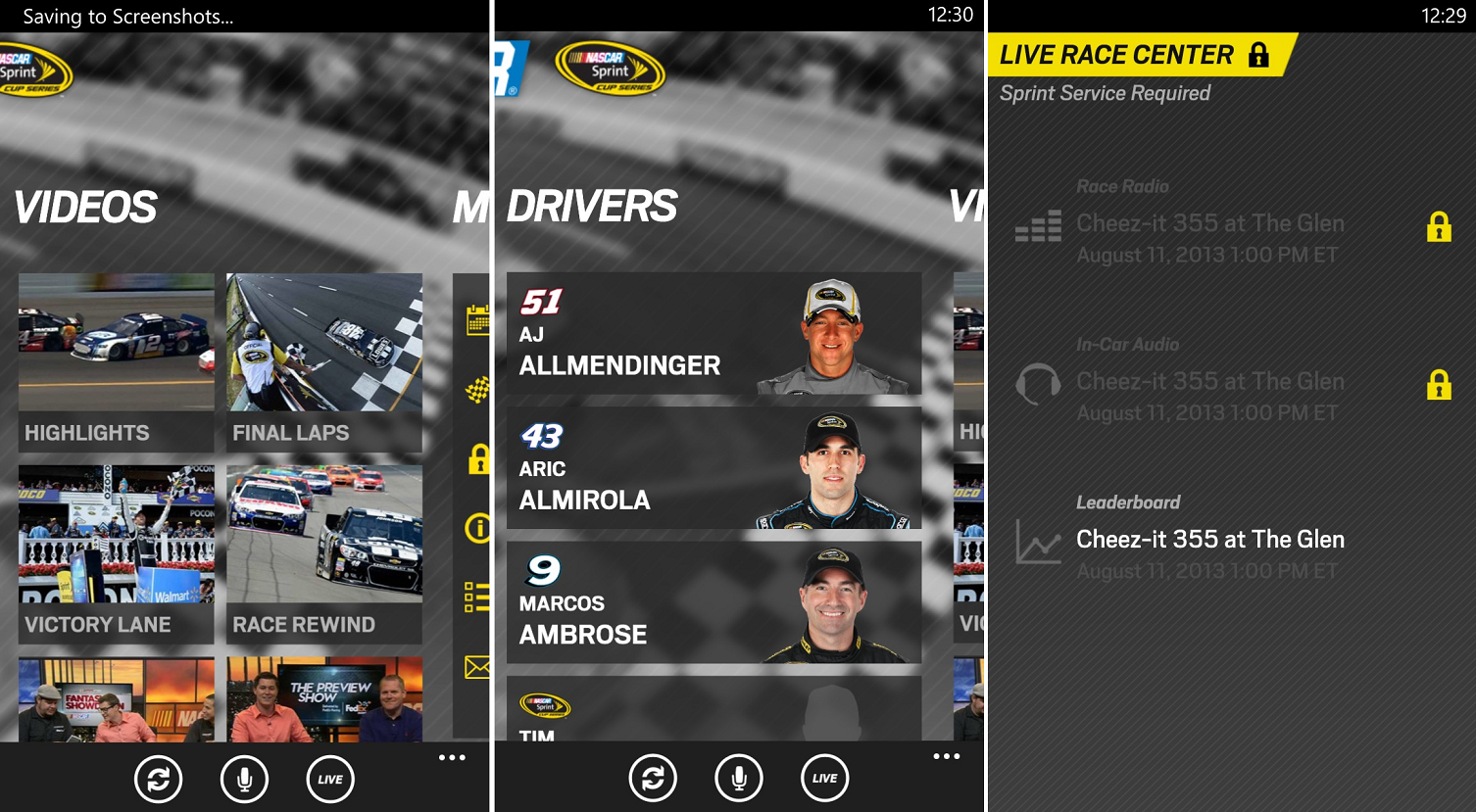Open Aric Almirola's driver card
Screen dimensions: 1476x812
(x=713, y=468)
